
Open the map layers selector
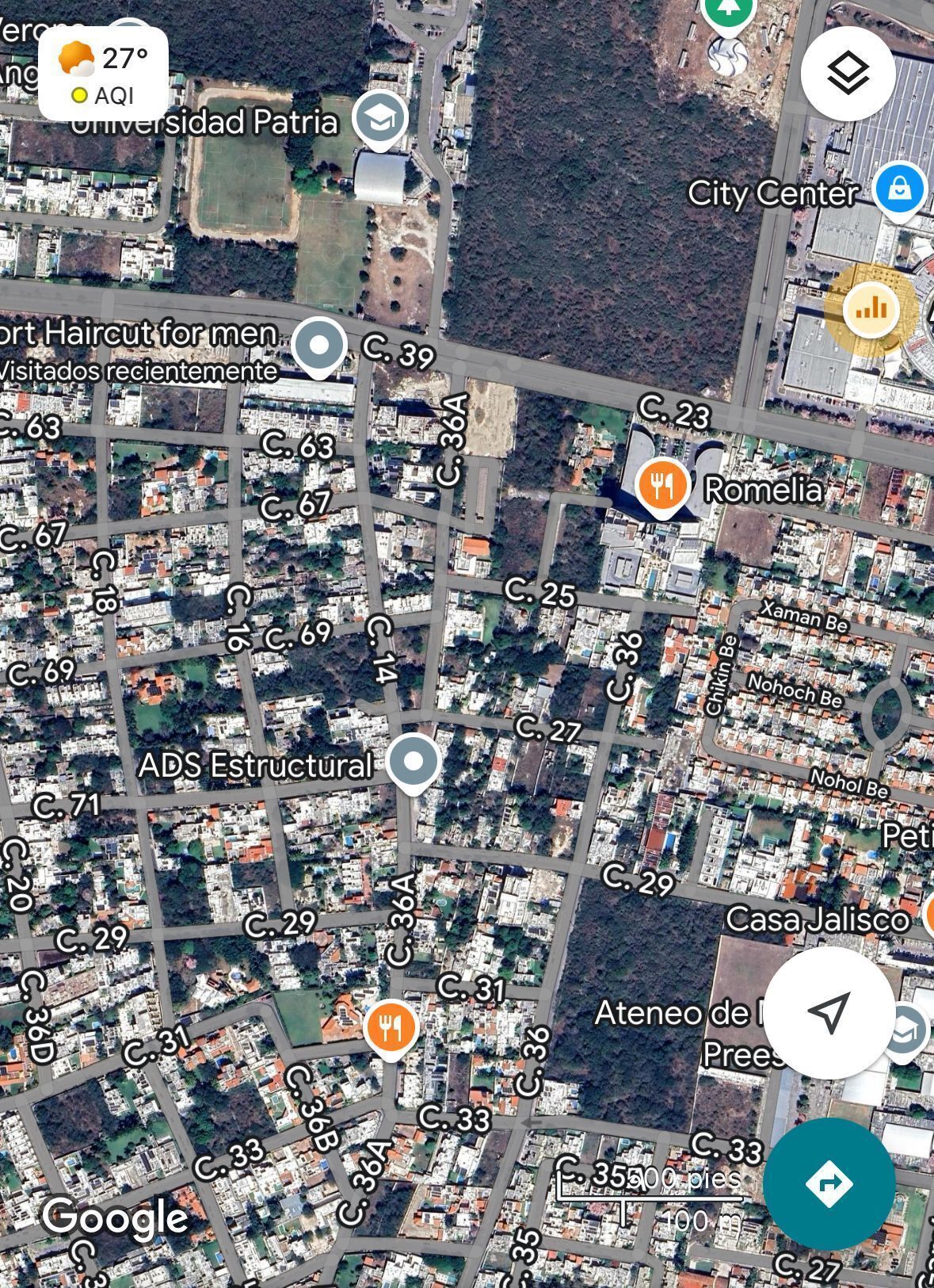[x=848, y=74]
